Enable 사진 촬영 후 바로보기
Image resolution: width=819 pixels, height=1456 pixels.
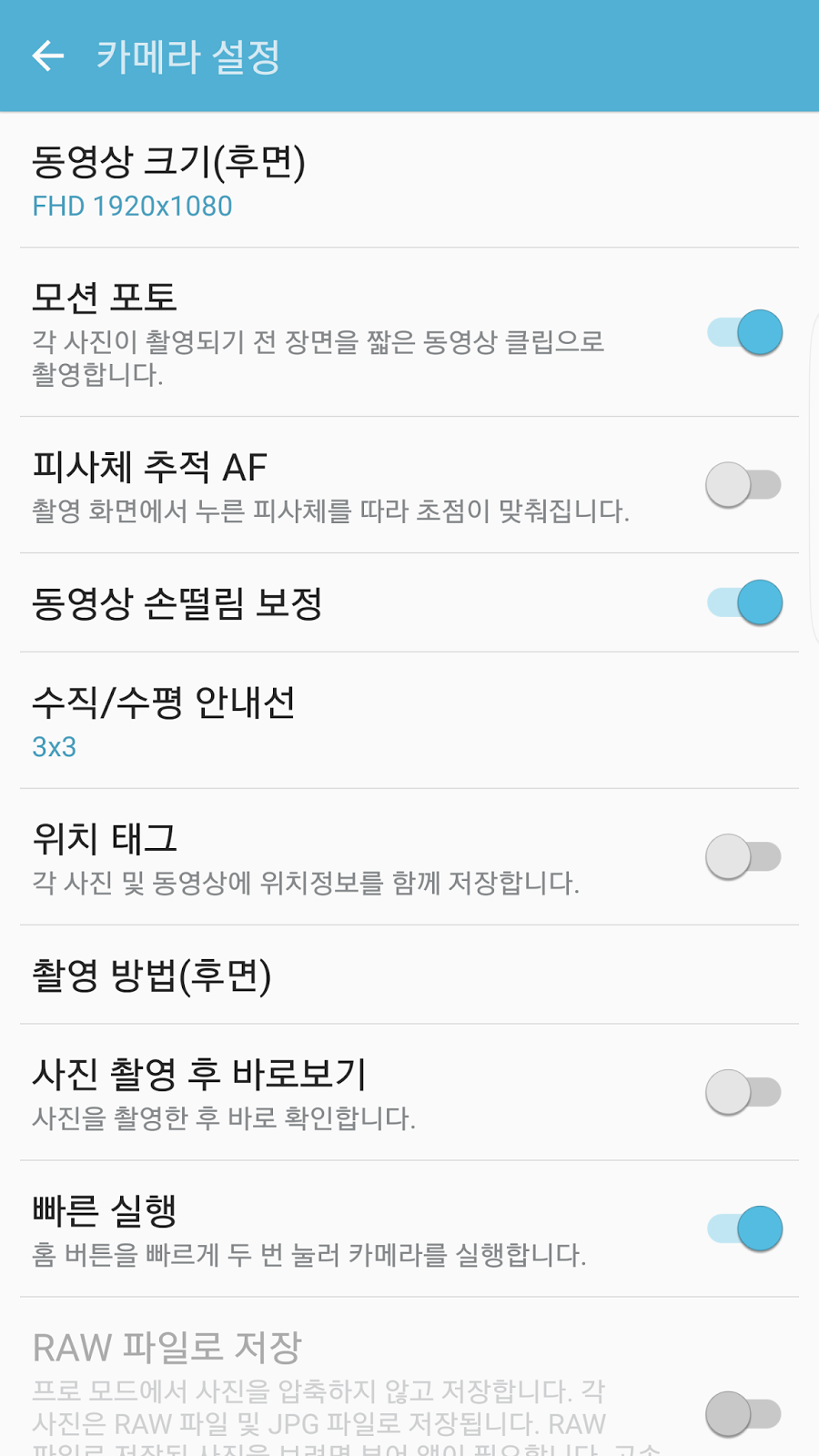pyautogui.click(x=744, y=1092)
